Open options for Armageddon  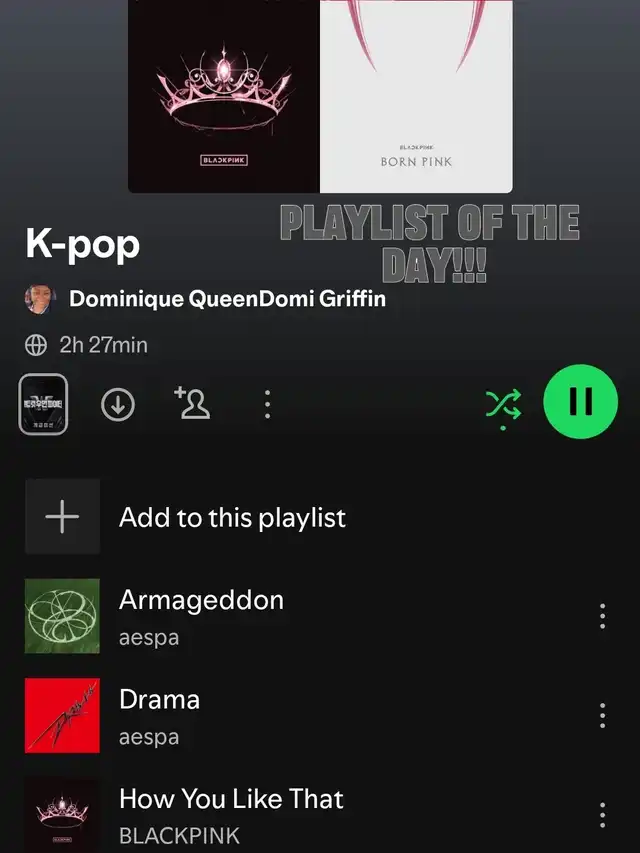pos(602,616)
